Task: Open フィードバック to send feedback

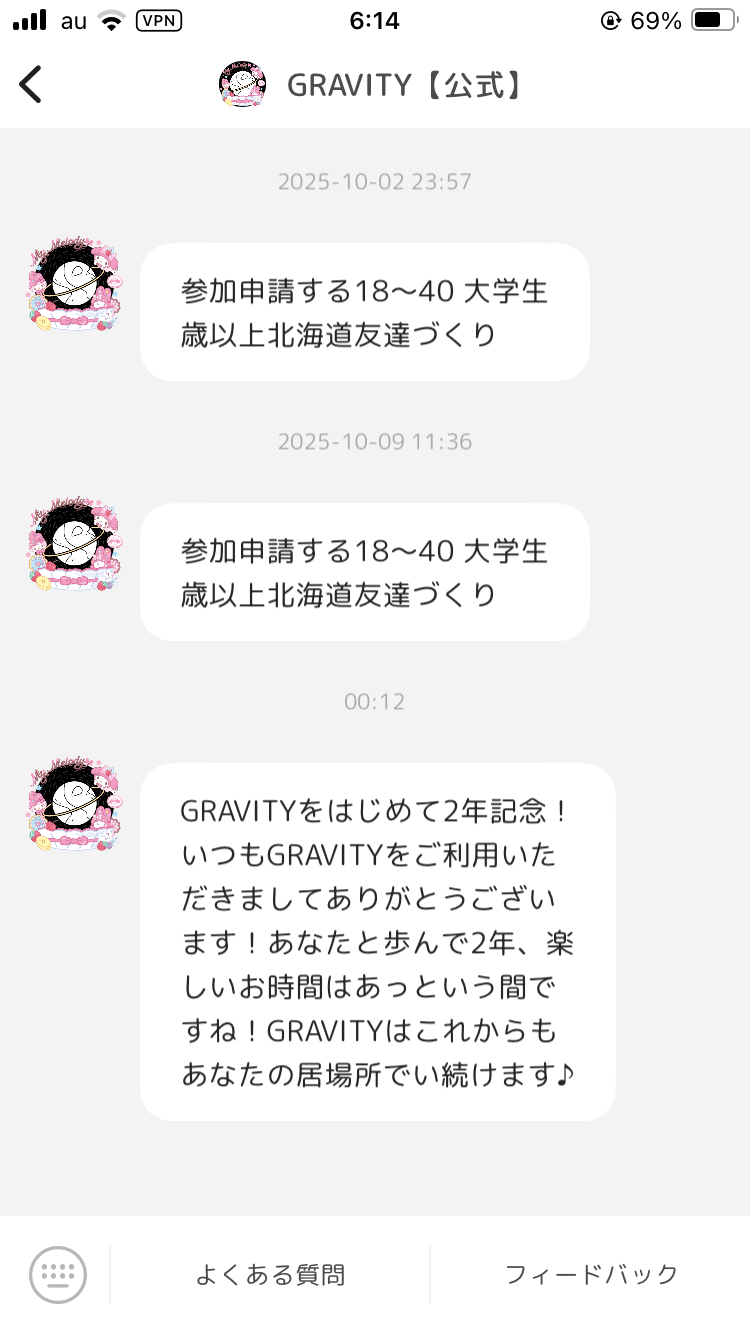Action: pyautogui.click(x=591, y=1275)
